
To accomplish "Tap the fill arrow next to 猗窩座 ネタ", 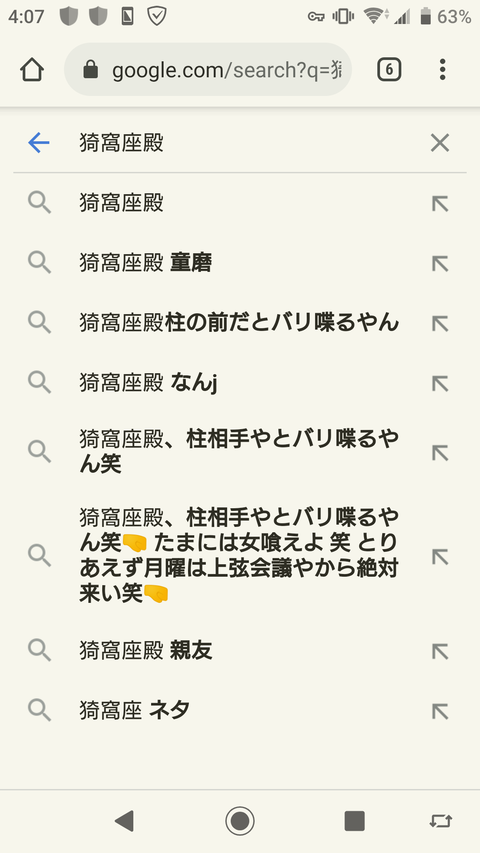I will [x=440, y=712].
